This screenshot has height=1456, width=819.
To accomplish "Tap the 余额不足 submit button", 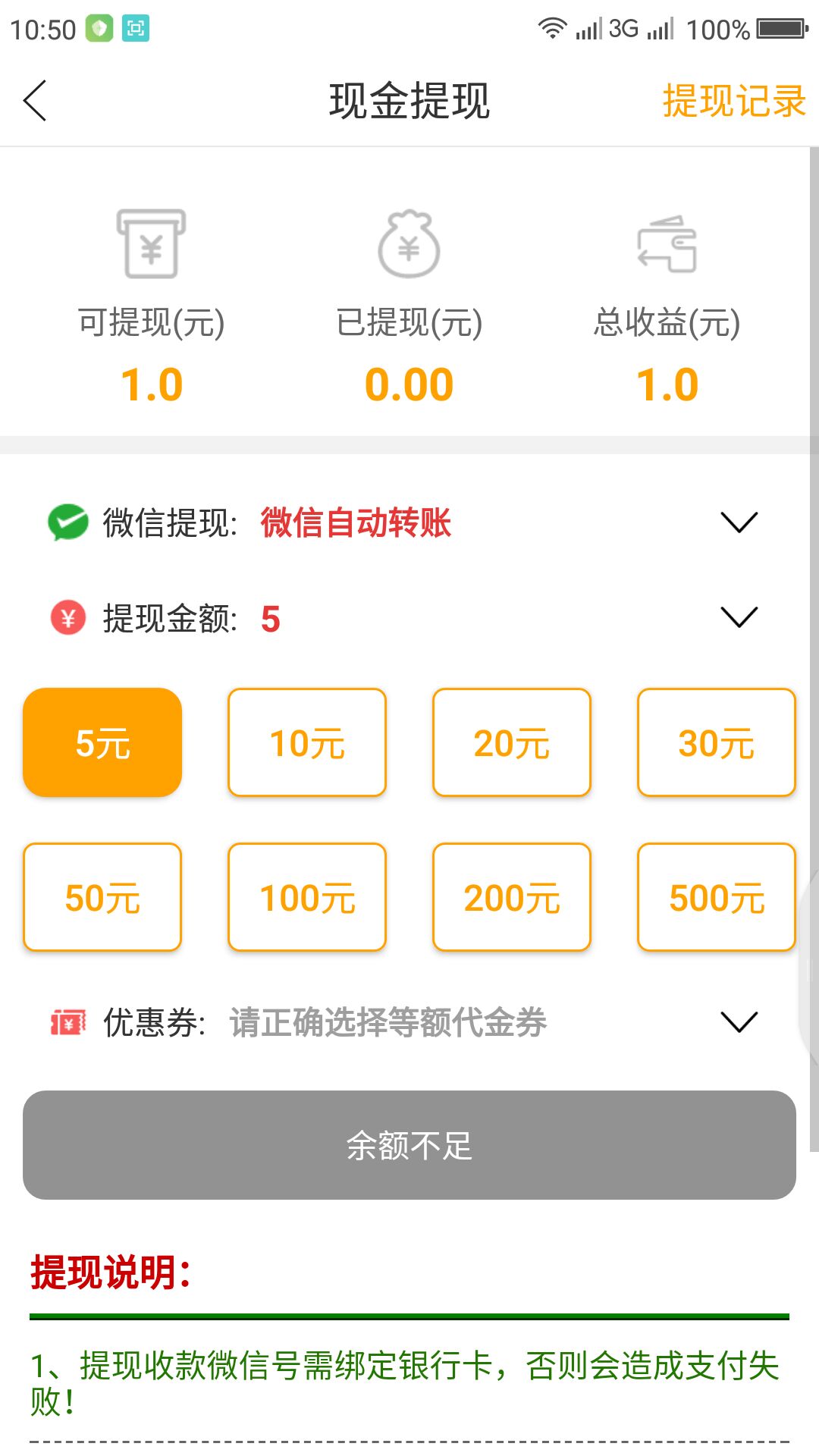I will click(x=409, y=1145).
